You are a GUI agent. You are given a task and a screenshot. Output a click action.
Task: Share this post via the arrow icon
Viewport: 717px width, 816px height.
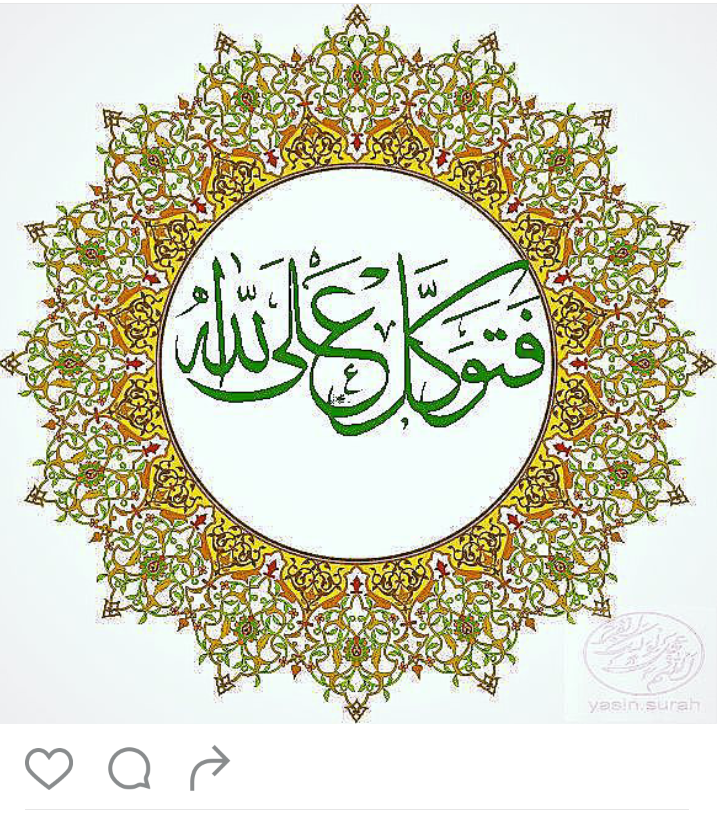[x=209, y=768]
